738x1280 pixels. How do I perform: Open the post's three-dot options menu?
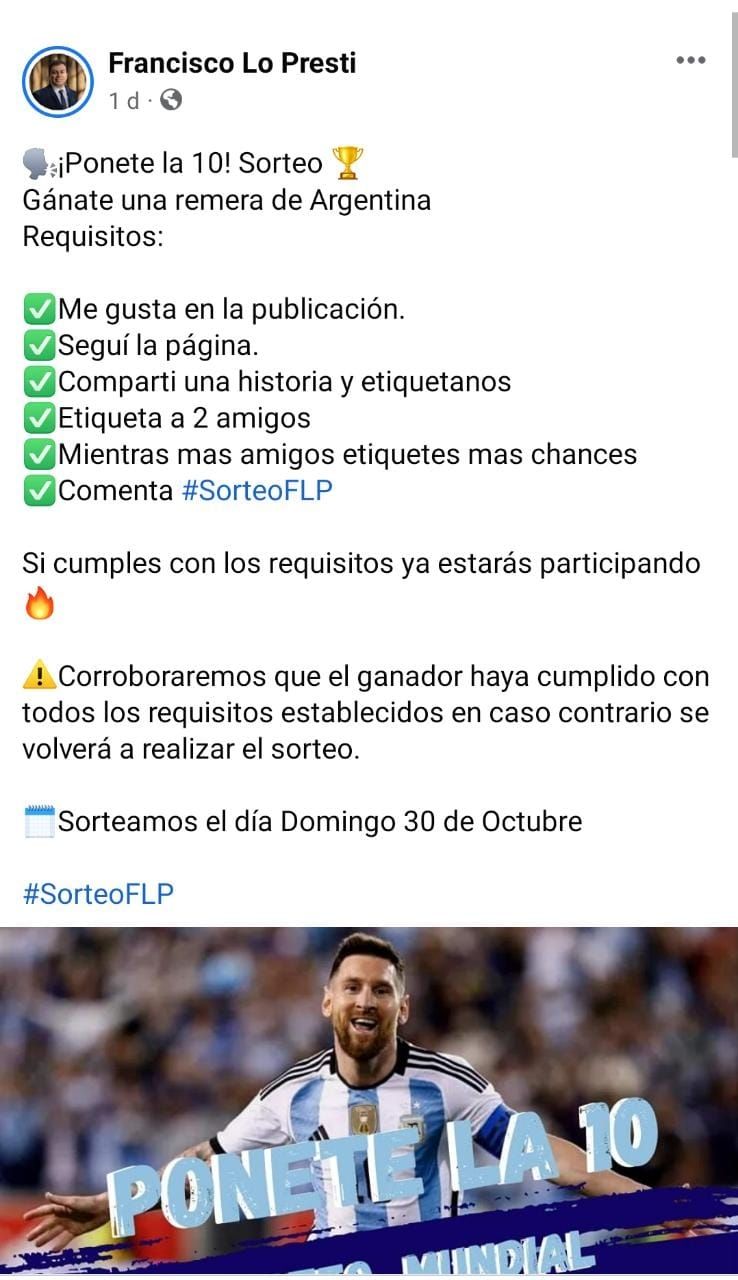pos(690,61)
